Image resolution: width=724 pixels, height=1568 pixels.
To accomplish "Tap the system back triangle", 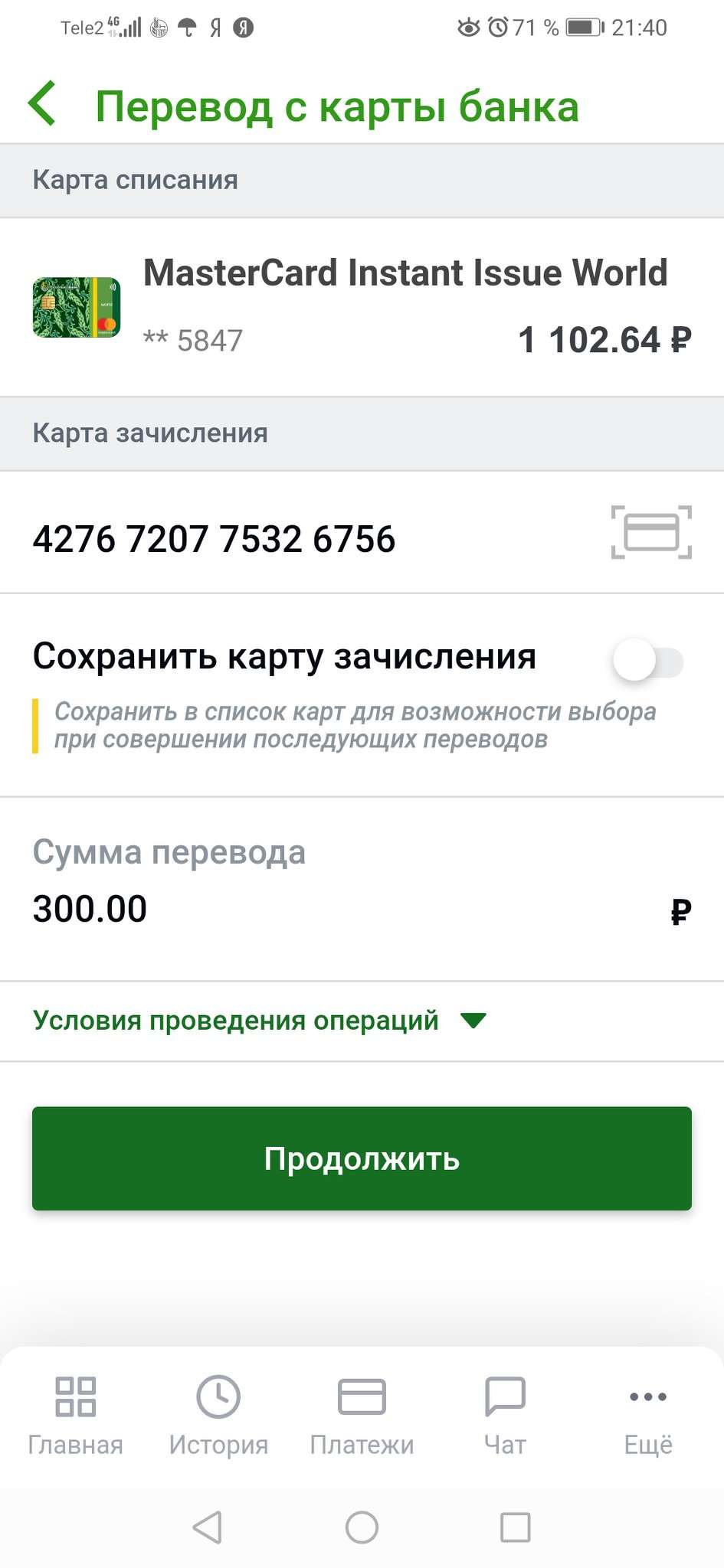I will [x=208, y=1527].
